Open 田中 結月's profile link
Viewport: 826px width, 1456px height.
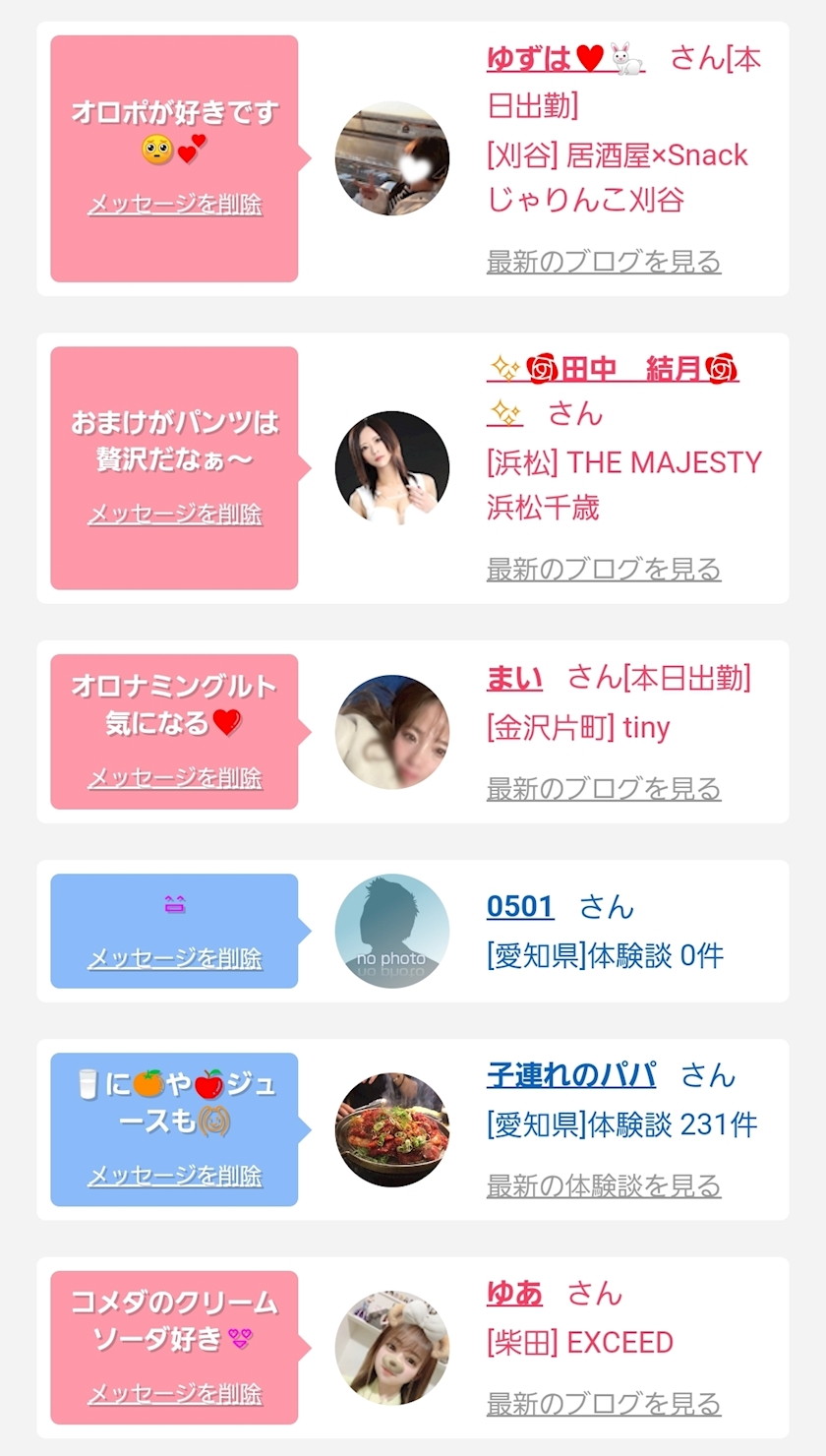[613, 390]
